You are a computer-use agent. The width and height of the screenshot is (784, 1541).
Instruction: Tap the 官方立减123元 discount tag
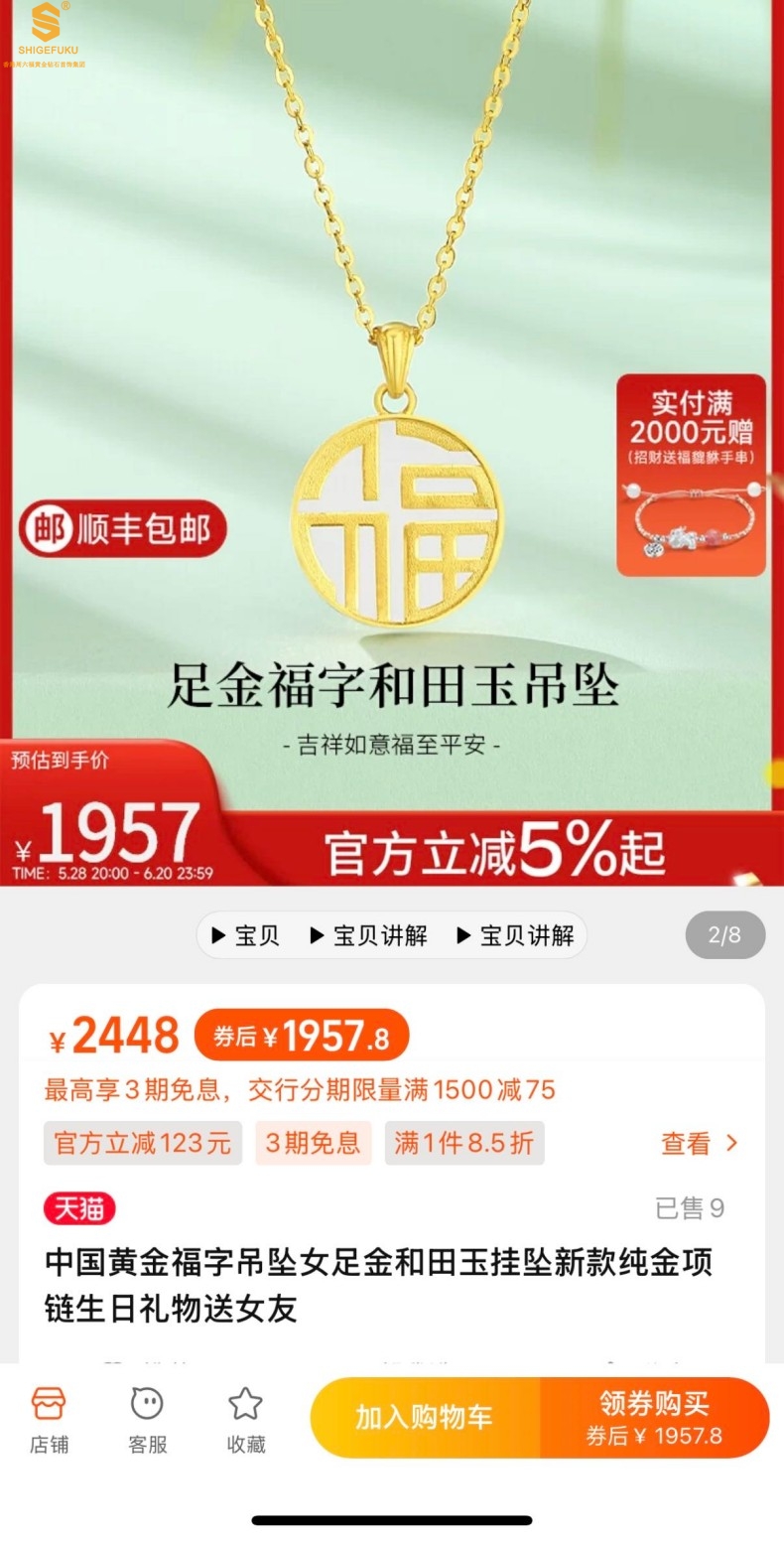[x=143, y=1143]
